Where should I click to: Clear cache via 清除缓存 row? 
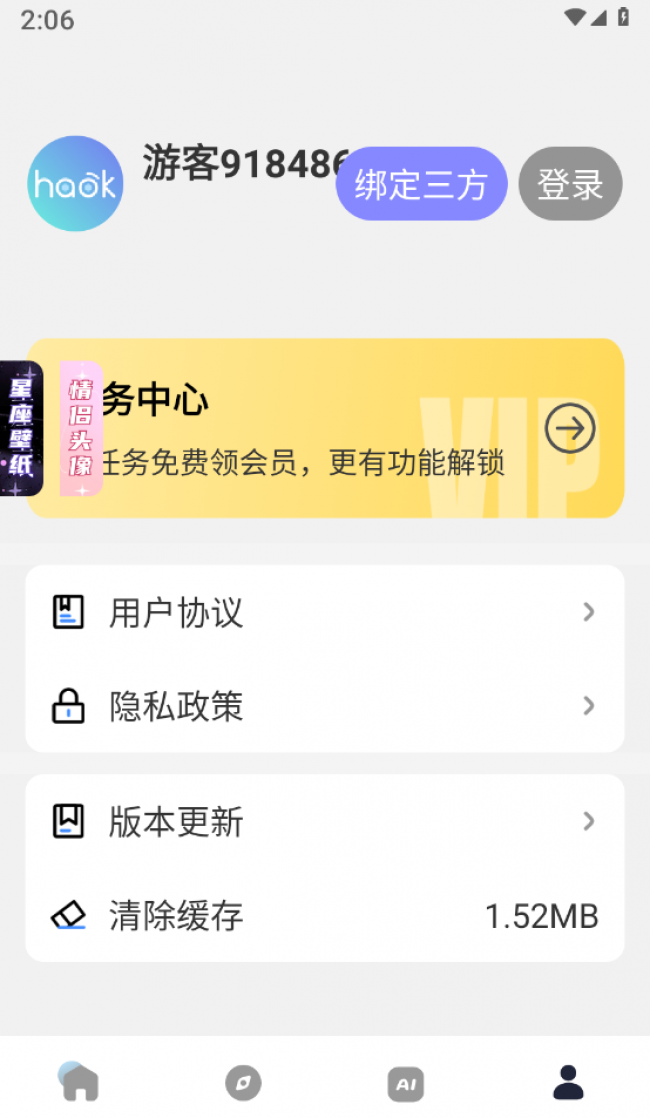(325, 916)
